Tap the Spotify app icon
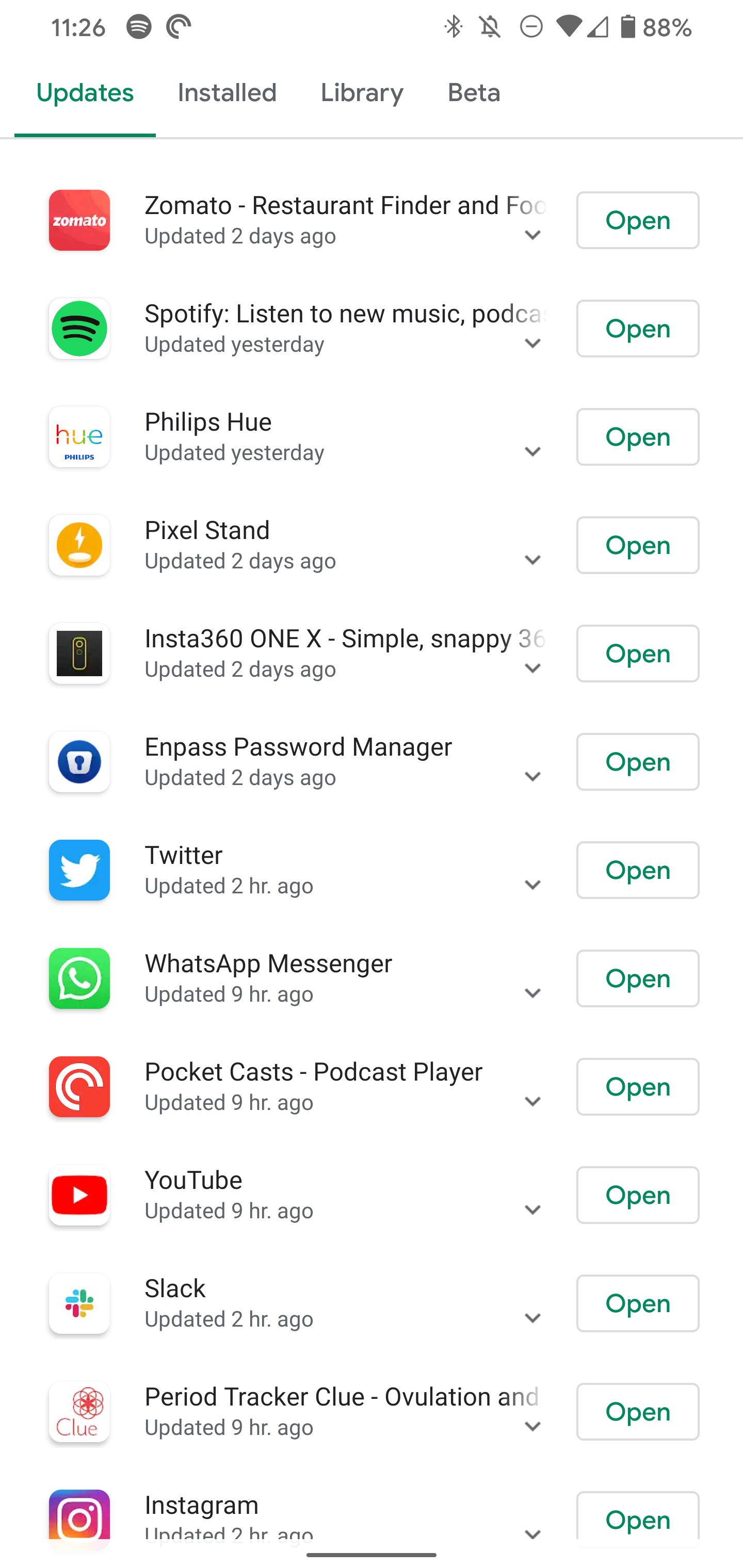This screenshot has width=743, height=1568. [x=79, y=329]
